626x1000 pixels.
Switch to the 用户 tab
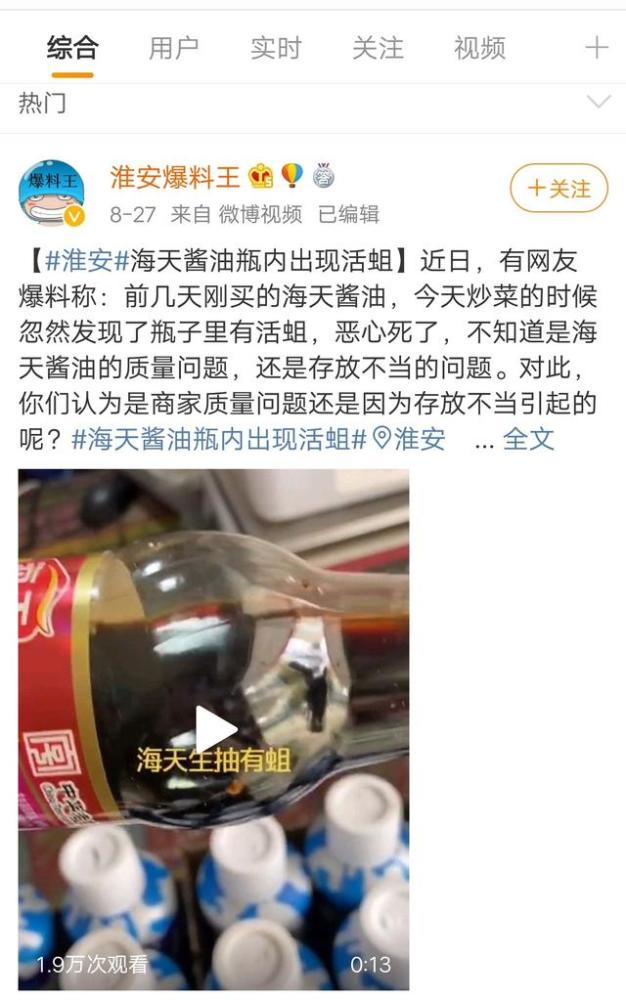pos(174,47)
